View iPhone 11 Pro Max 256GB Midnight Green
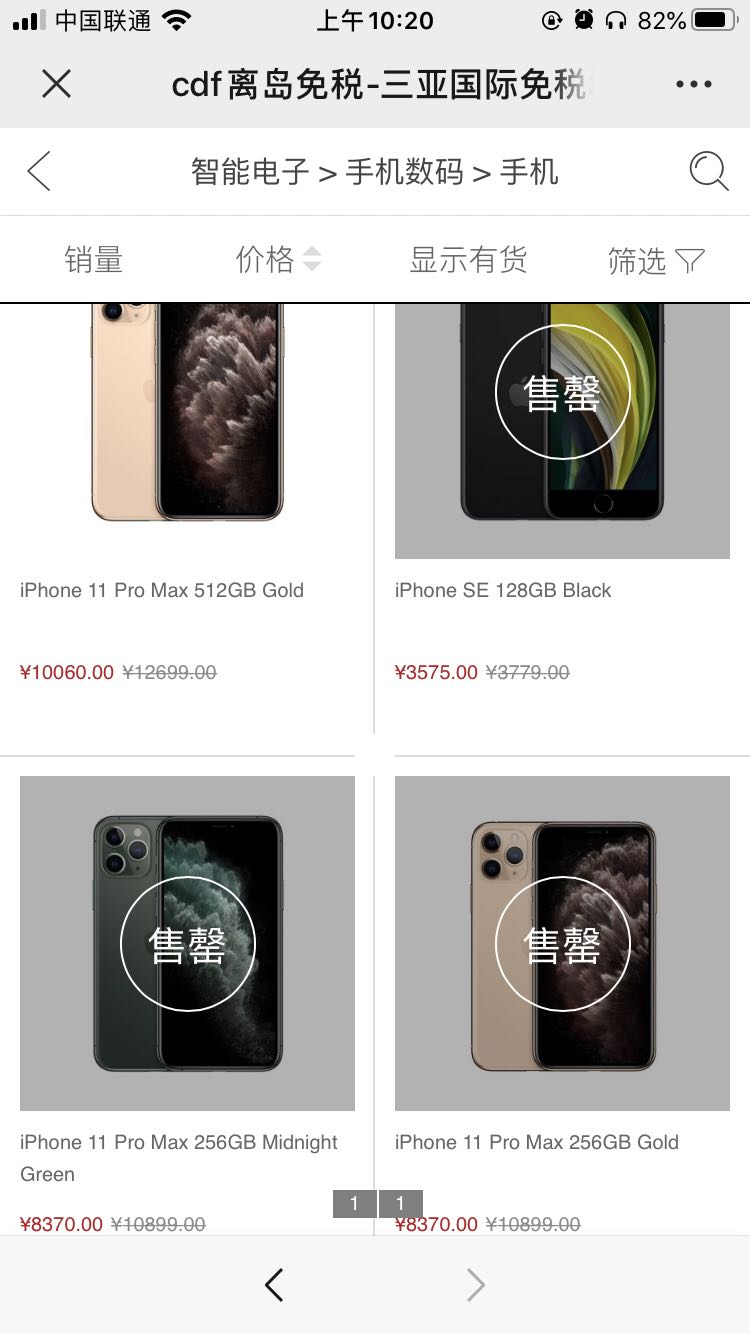The width and height of the screenshot is (750, 1334). [187, 943]
